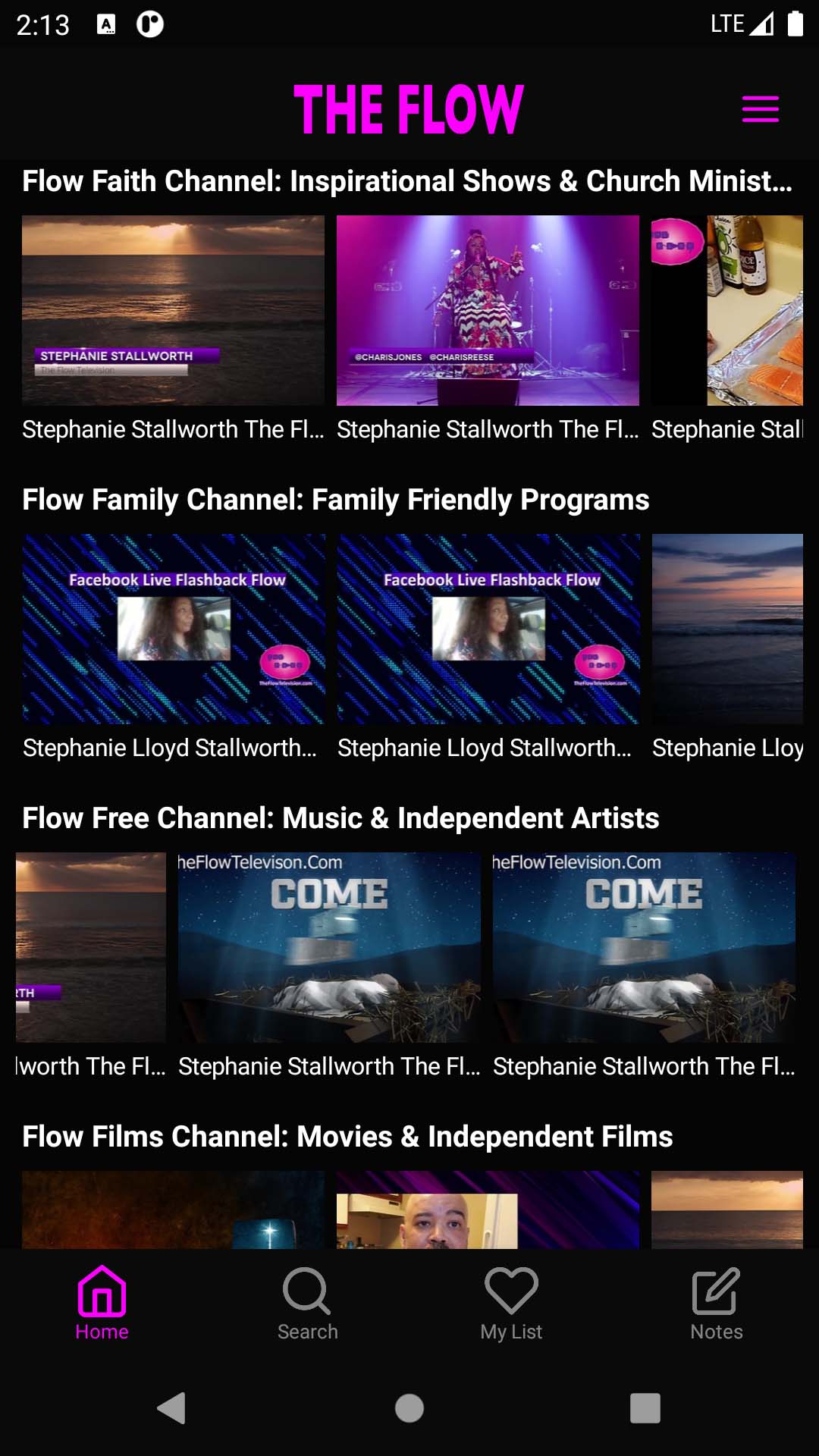Screen dimensions: 819x1456
Task: Open the hamburger menu
Action: coord(760,109)
